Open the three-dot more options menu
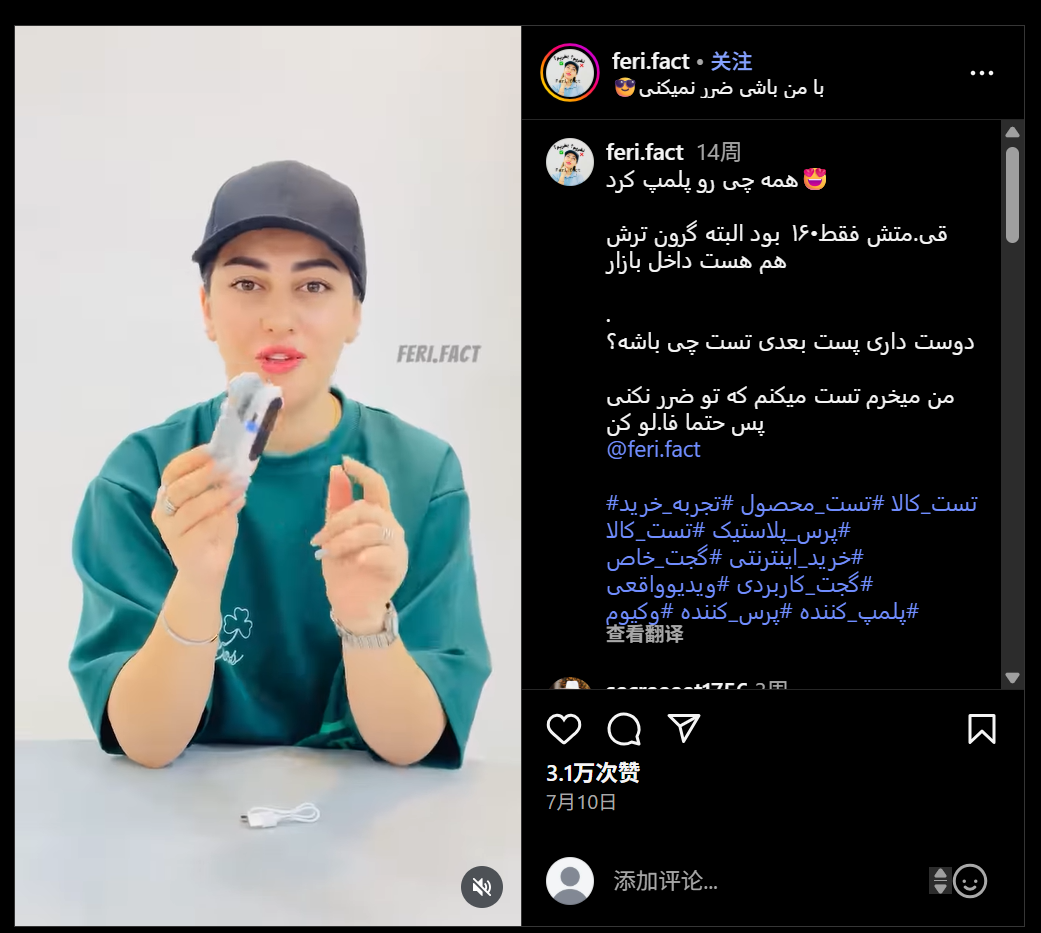1041x933 pixels. 982,73
